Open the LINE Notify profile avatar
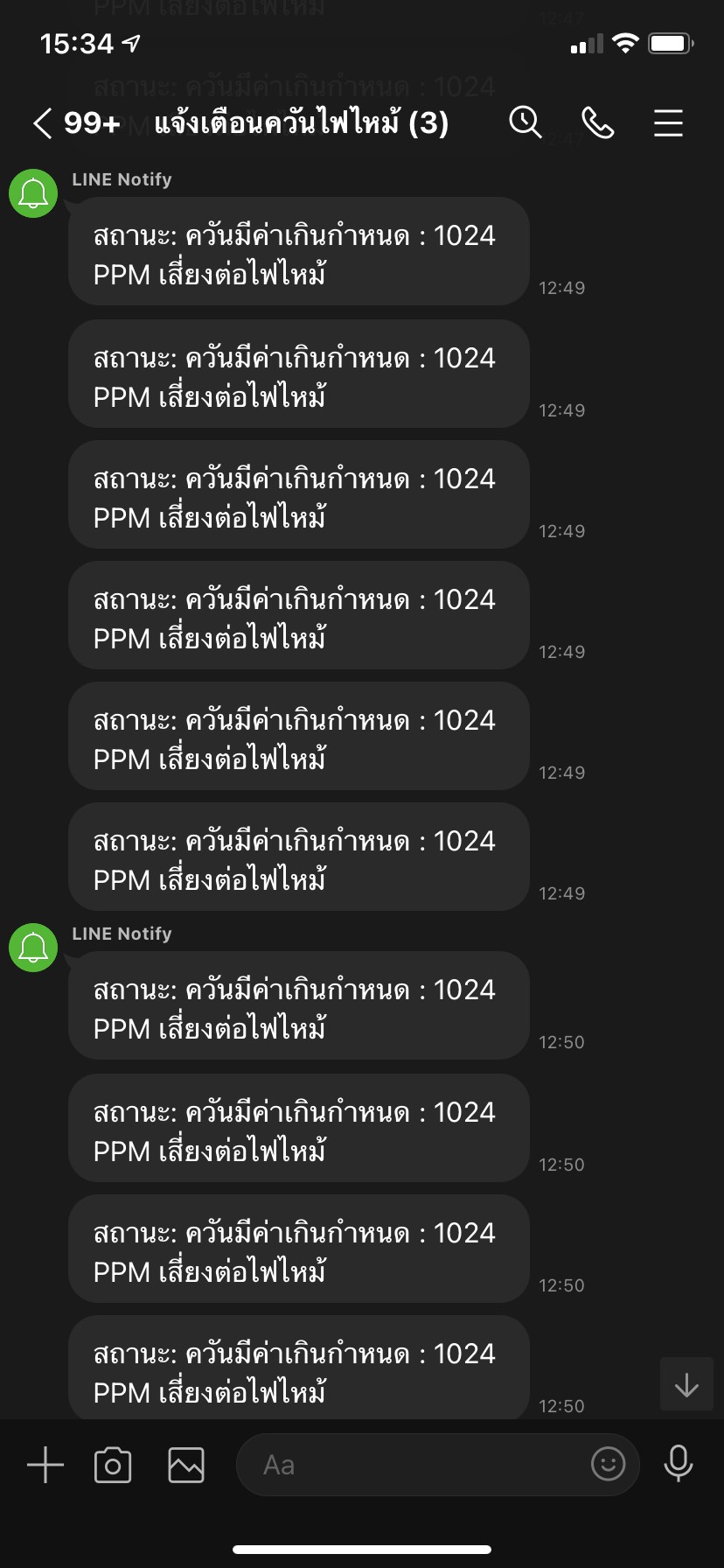Screen dimensions: 724x1568 (33, 193)
